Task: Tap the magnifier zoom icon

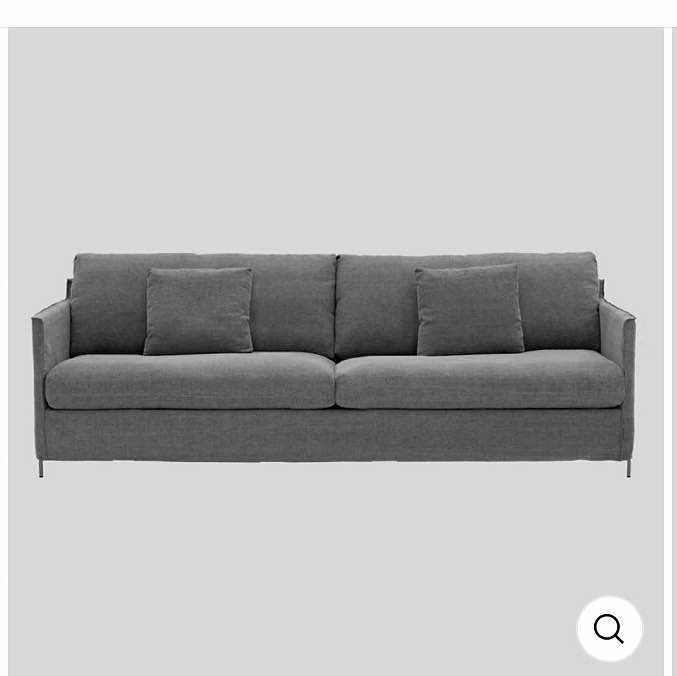Action: point(609,629)
